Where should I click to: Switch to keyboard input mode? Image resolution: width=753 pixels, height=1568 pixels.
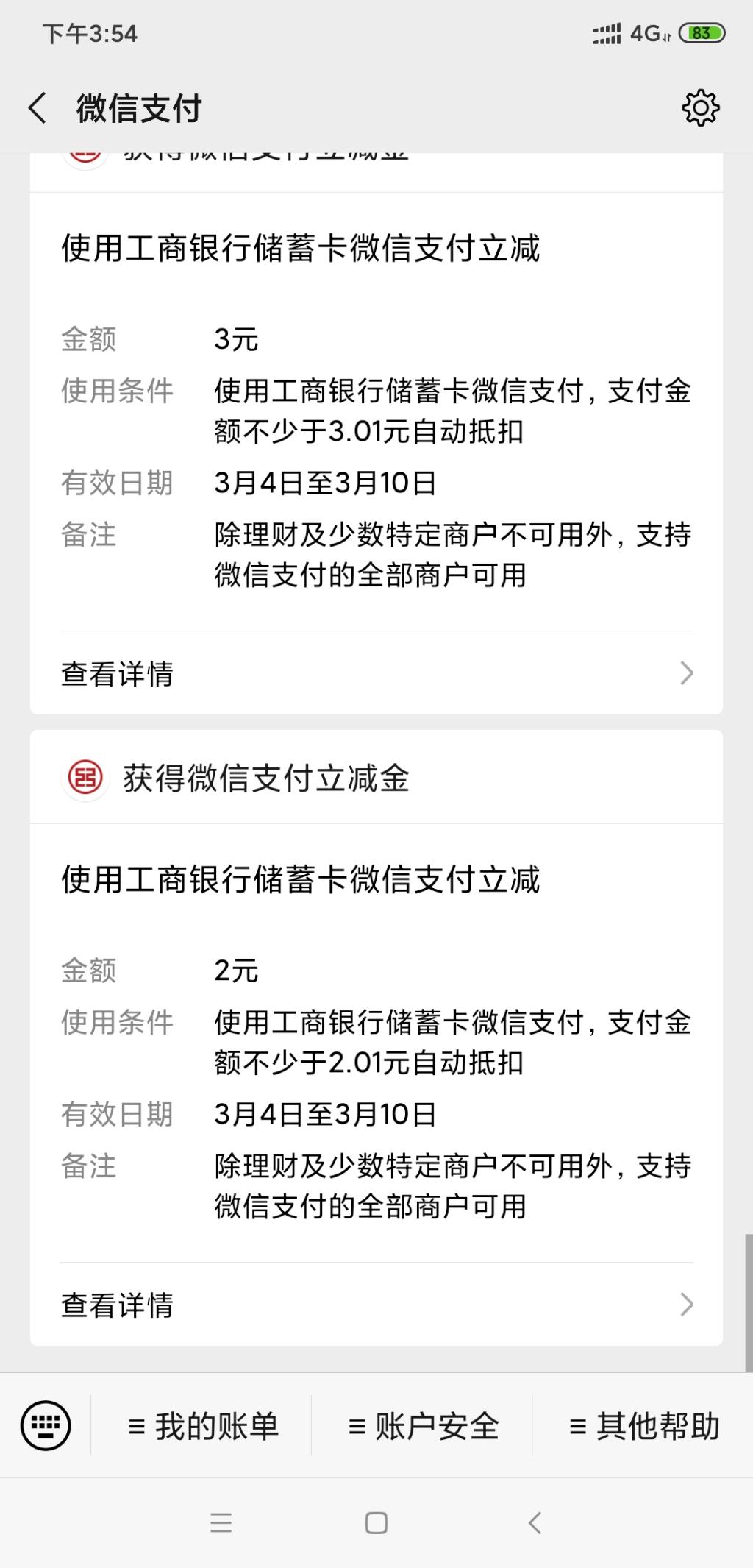(x=46, y=1426)
